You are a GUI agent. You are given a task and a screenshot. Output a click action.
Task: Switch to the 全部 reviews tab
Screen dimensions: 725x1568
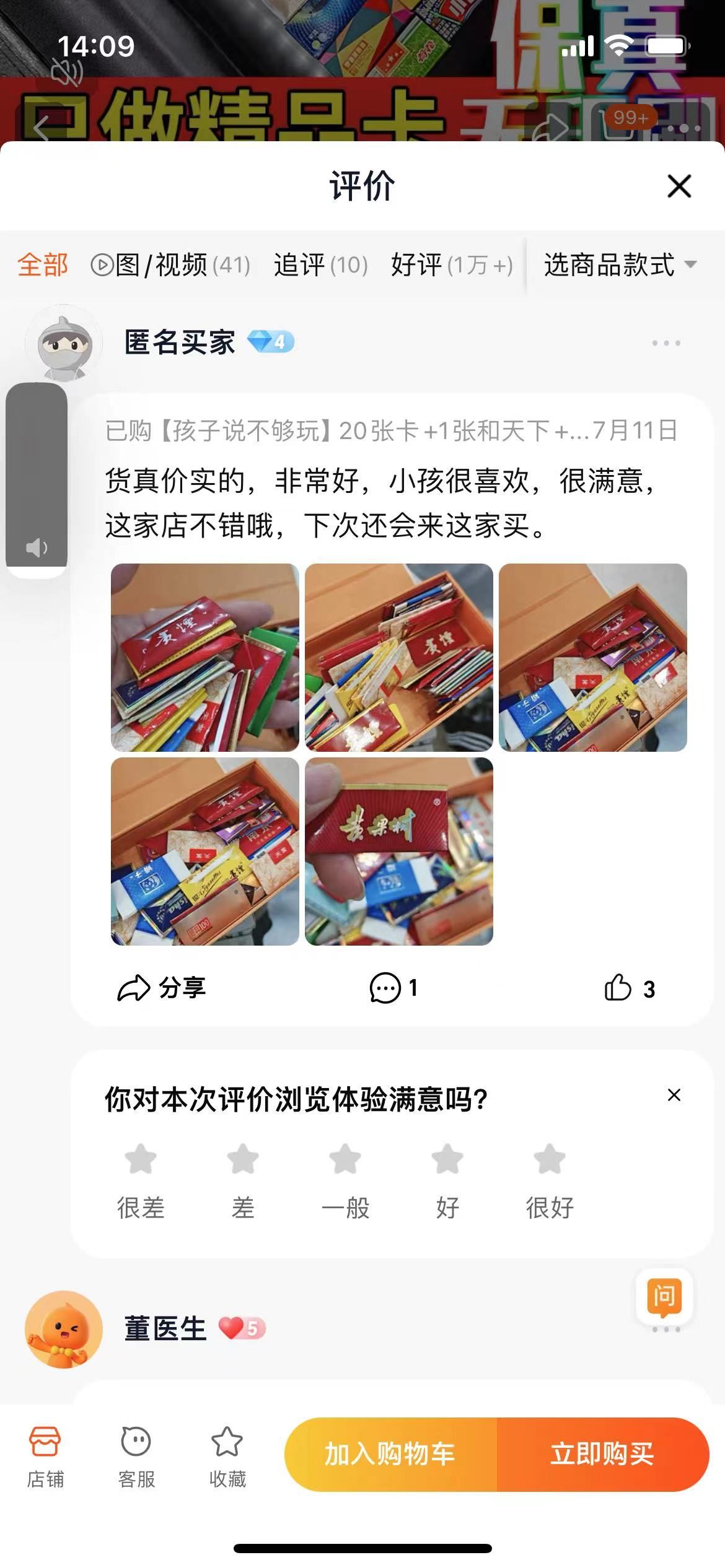tap(42, 265)
